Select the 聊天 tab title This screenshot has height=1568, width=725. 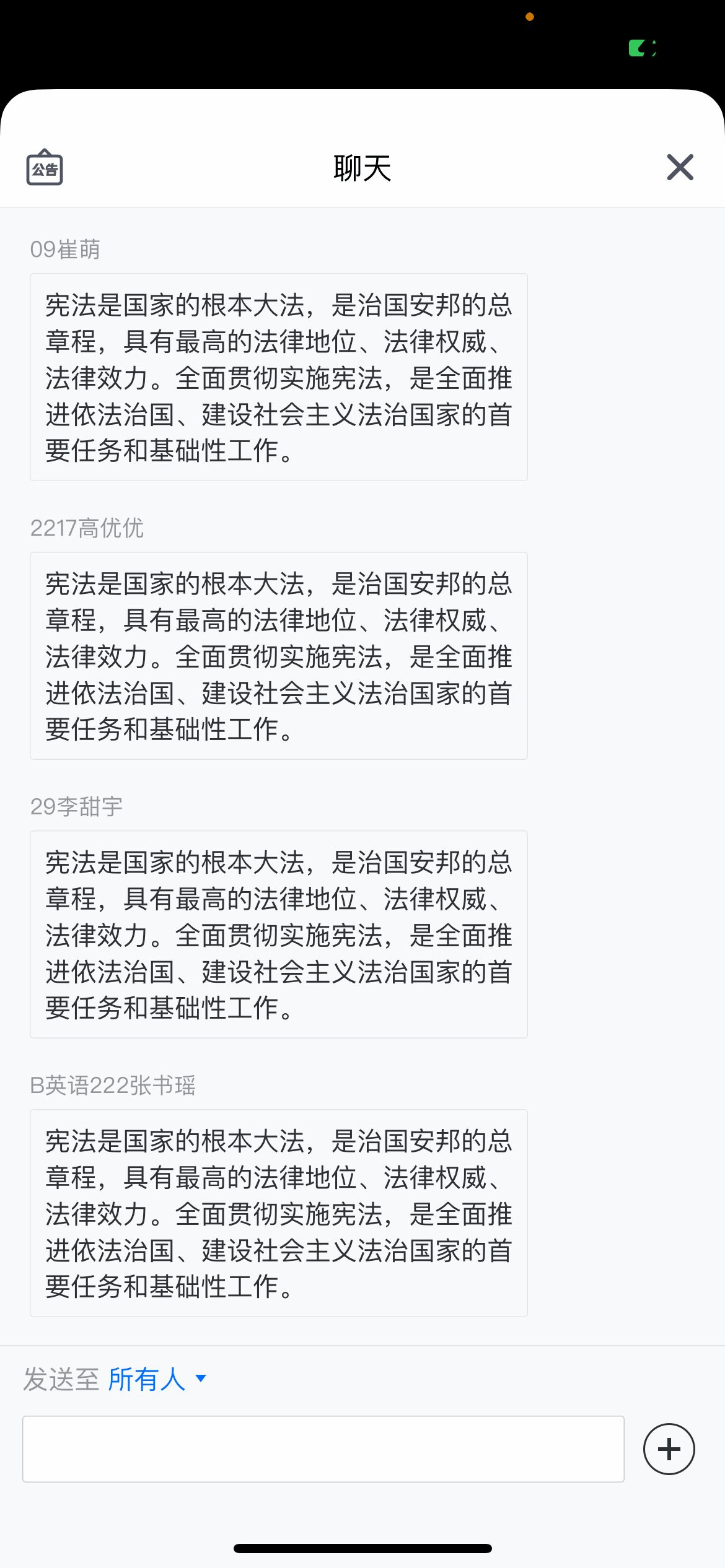[362, 168]
